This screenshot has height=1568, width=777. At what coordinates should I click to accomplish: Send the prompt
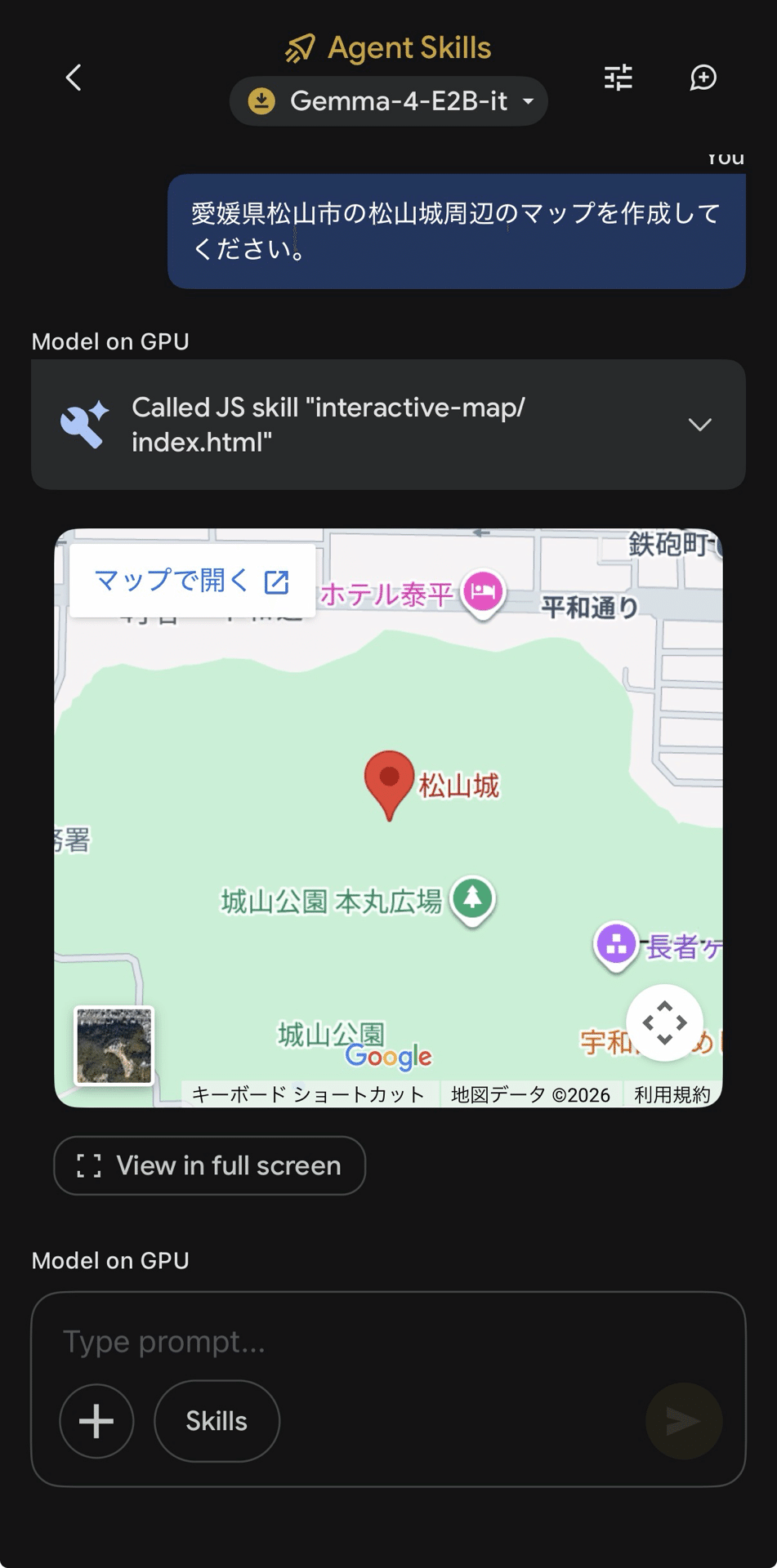(683, 1421)
